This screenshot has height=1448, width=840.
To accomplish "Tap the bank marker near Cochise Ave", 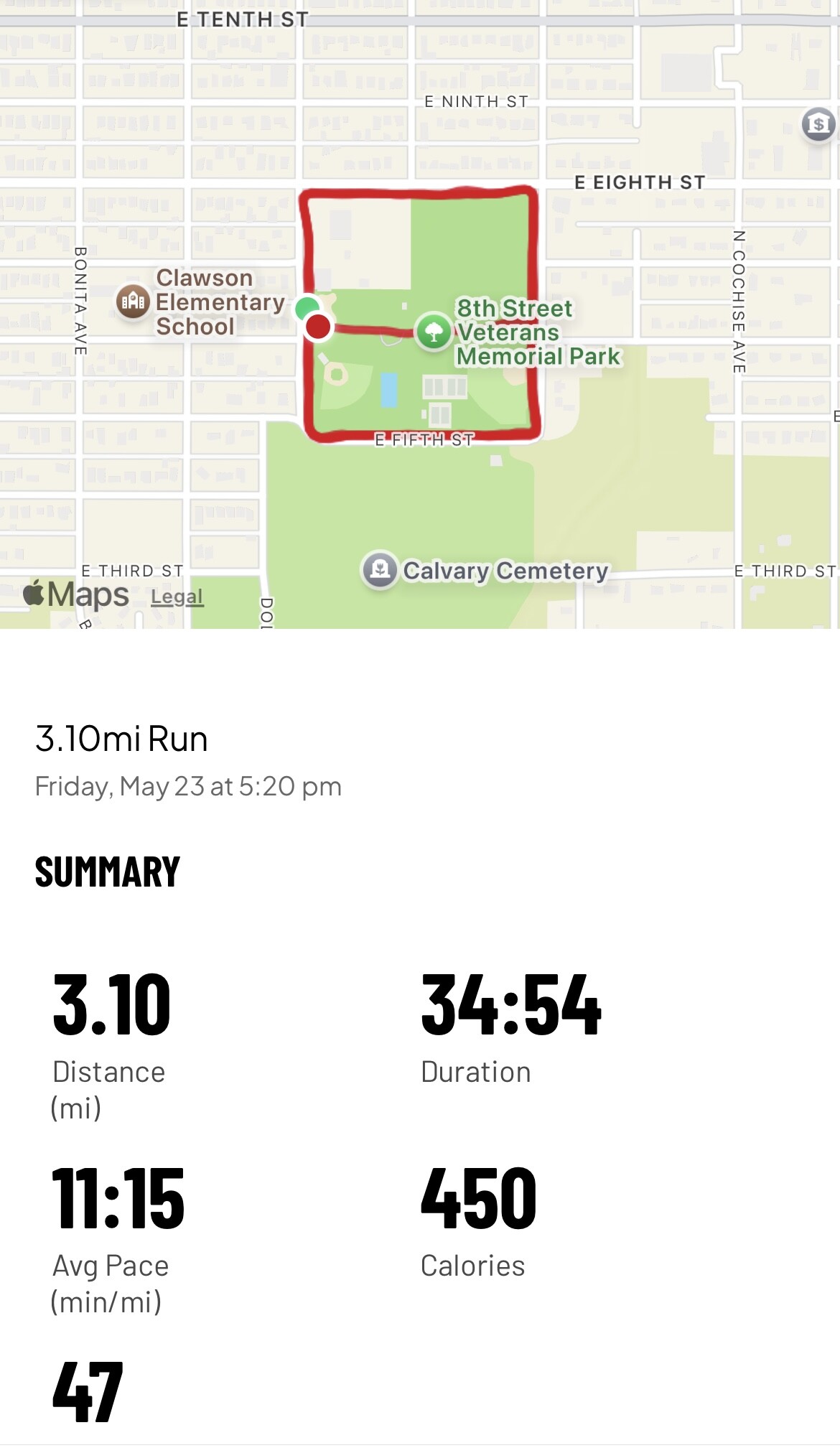I will 818,125.
